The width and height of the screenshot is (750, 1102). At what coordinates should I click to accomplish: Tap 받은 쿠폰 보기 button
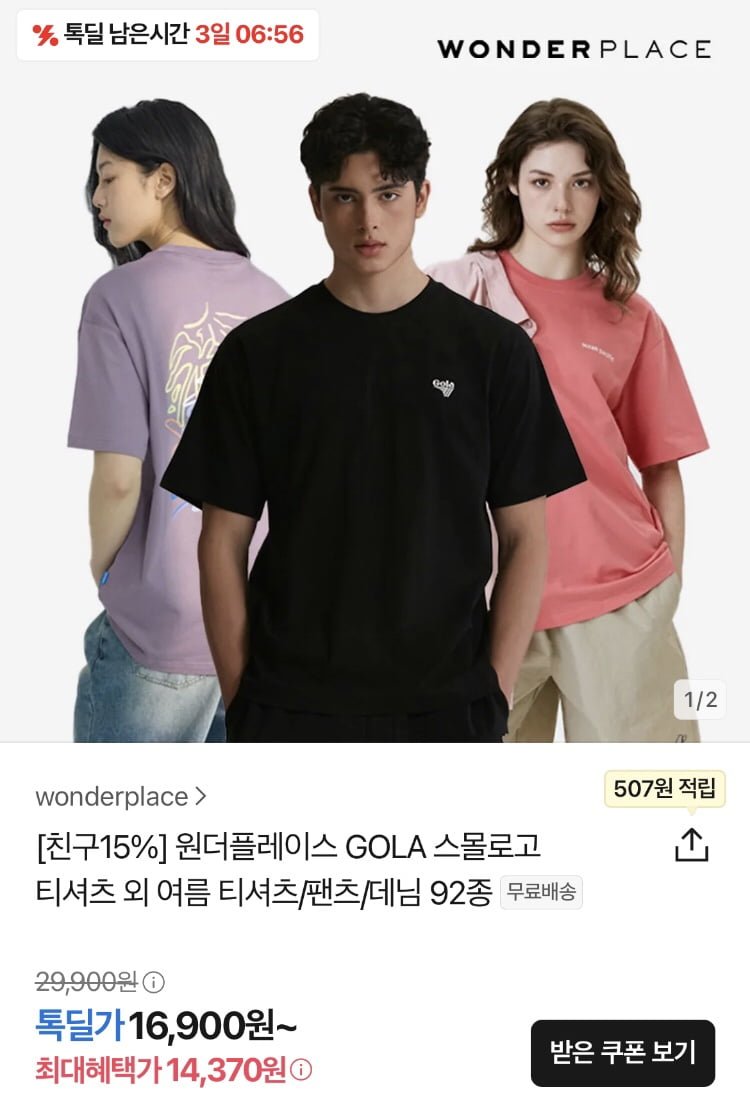pos(622,1052)
